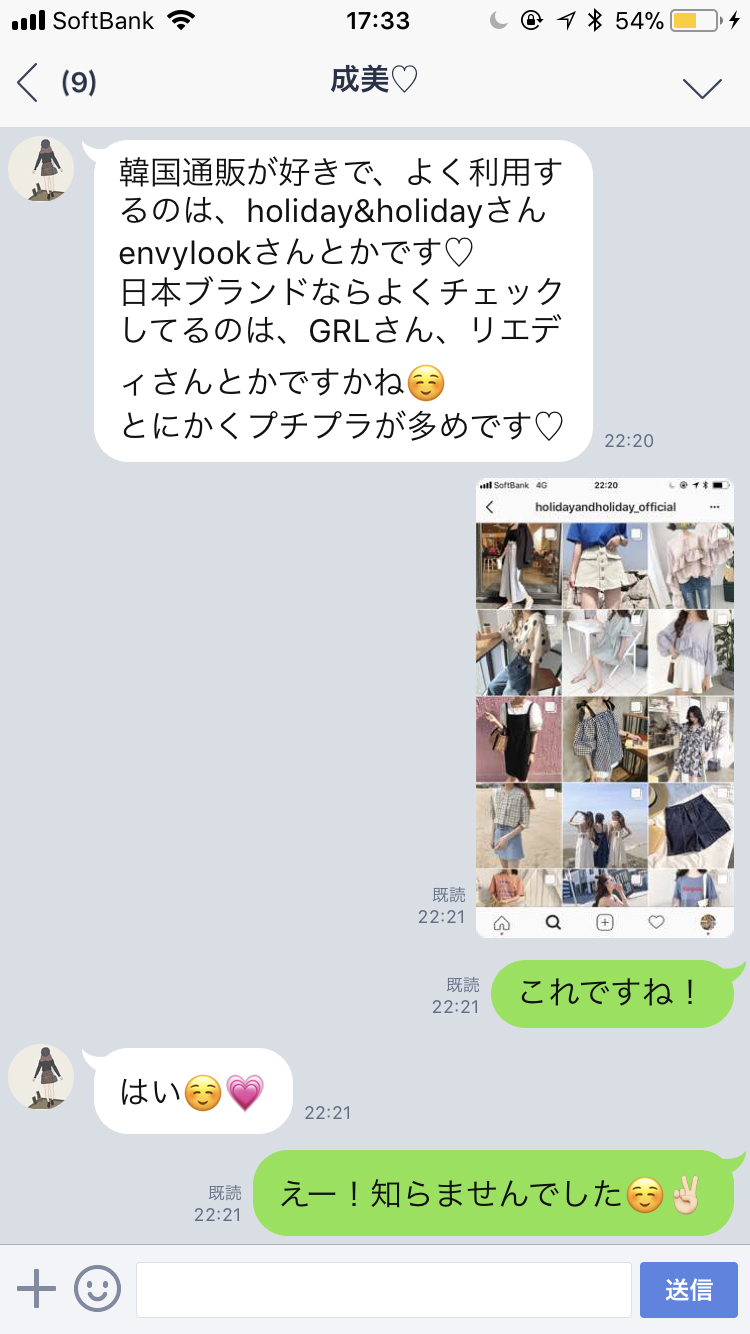The width and height of the screenshot is (750, 1334).
Task: View 成美's profile avatar beside long message
Action: 41,169
